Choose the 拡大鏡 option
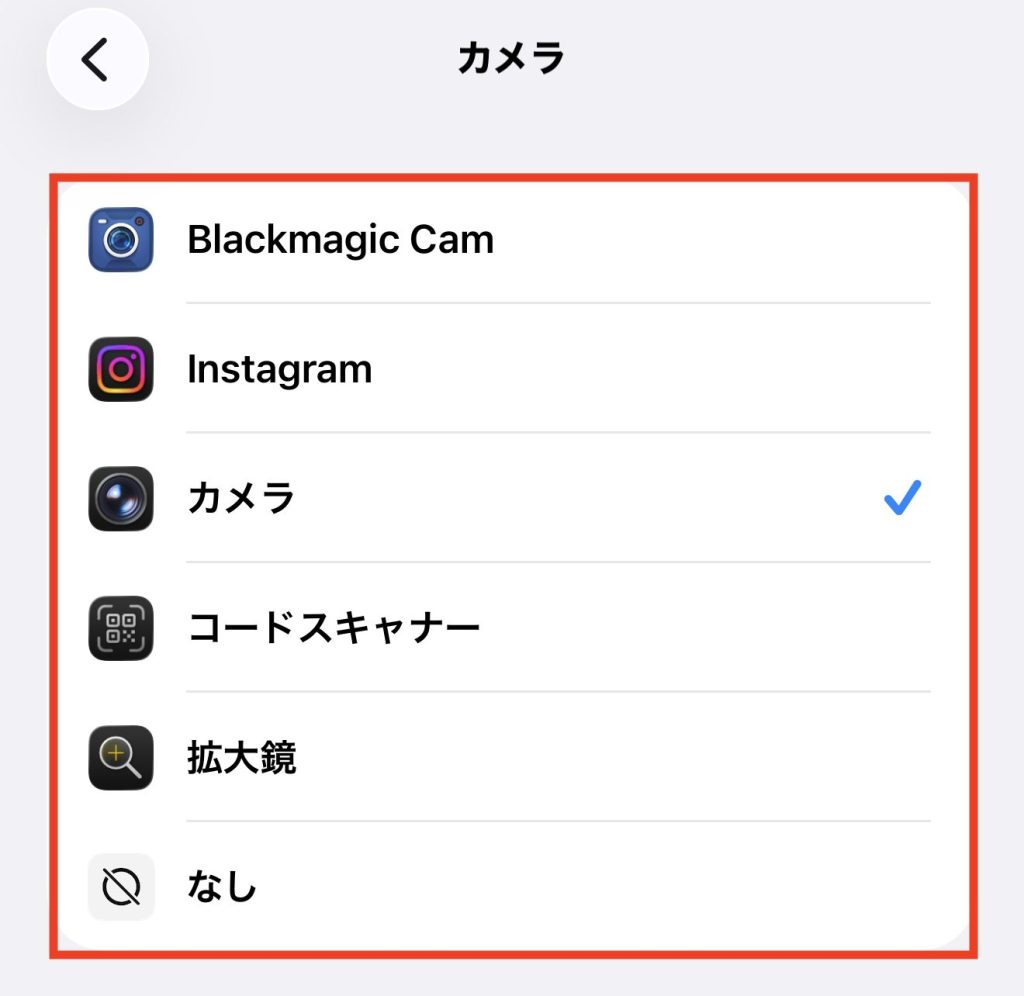The image size is (1024, 996). 242,758
